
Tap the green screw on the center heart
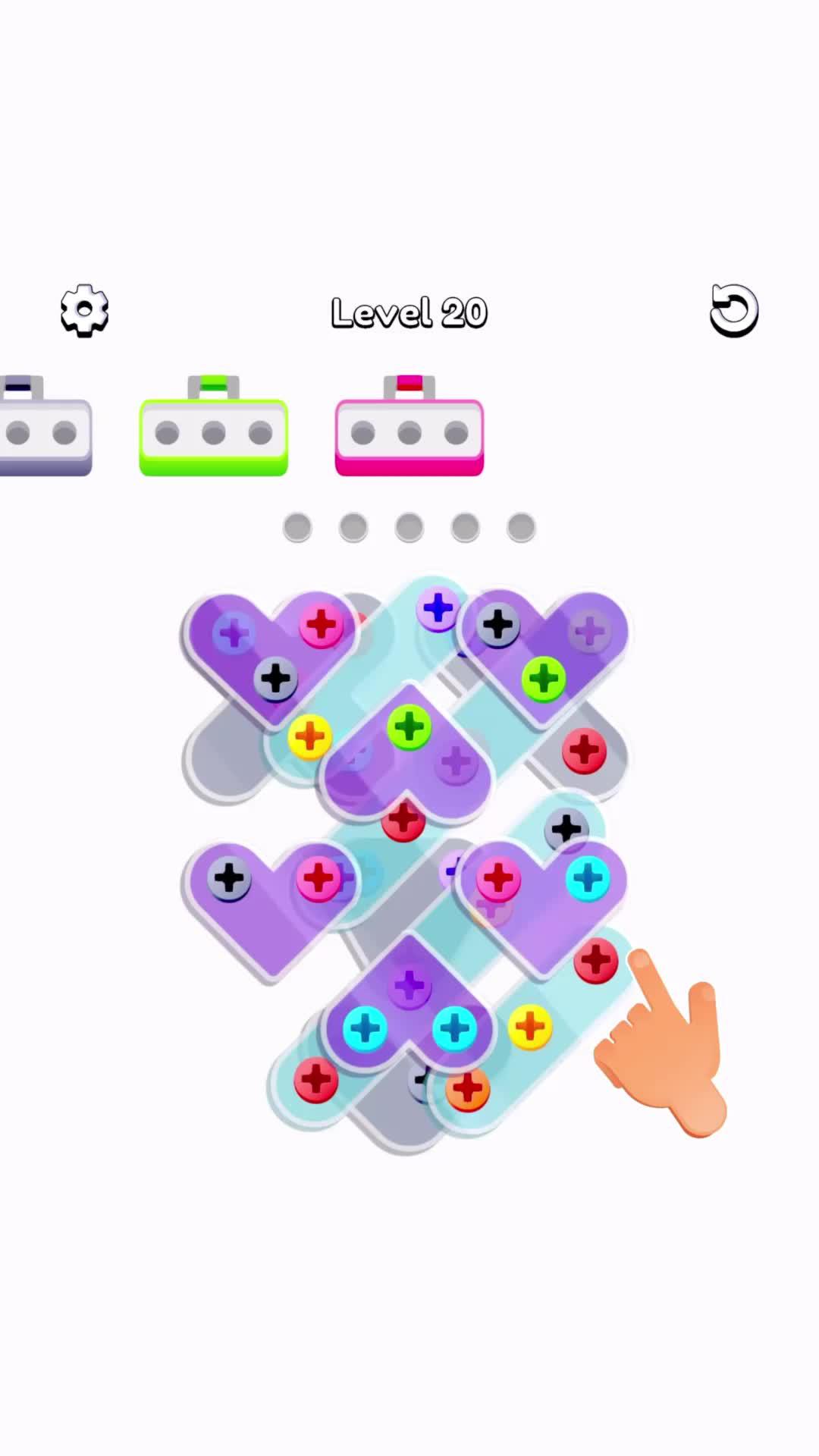[x=409, y=727]
